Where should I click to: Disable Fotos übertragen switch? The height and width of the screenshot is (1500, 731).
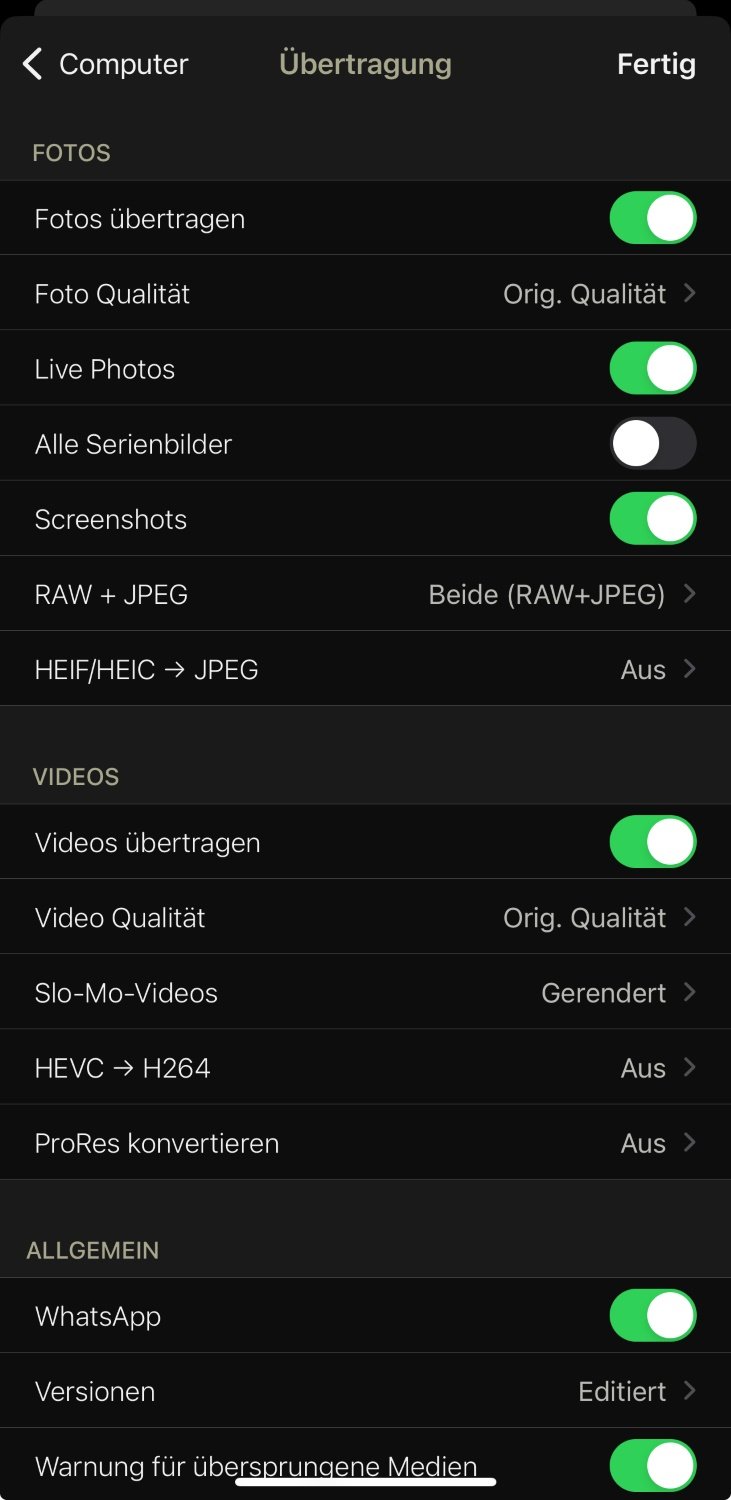(x=653, y=218)
